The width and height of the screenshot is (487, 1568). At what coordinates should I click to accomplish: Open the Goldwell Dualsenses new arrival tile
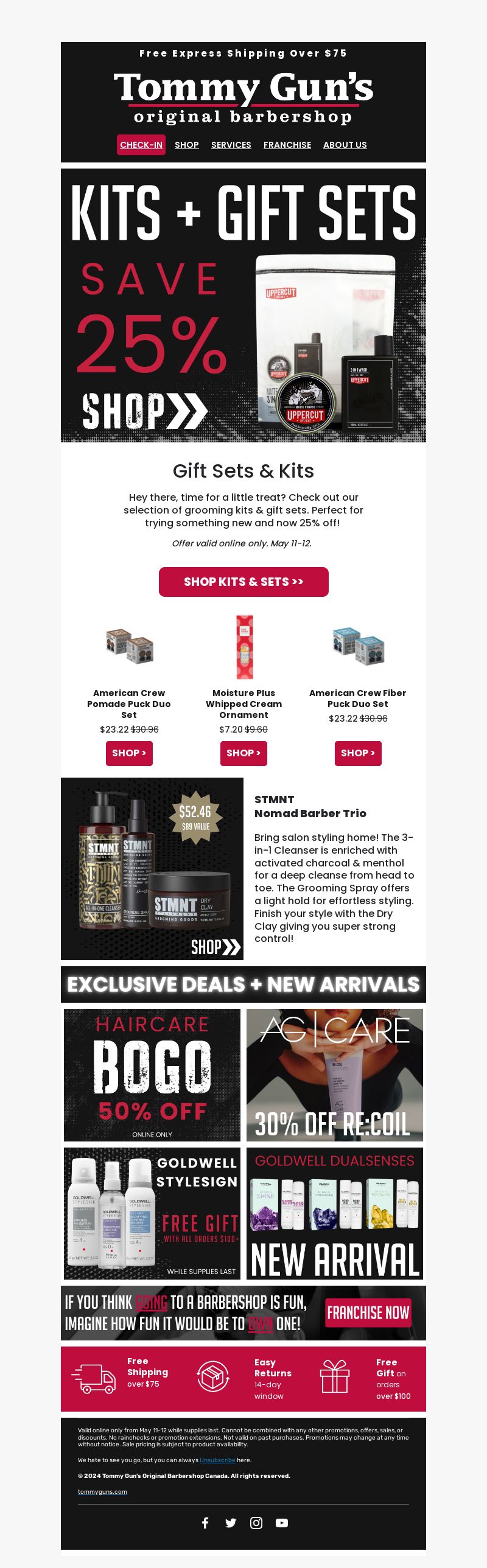(334, 1213)
